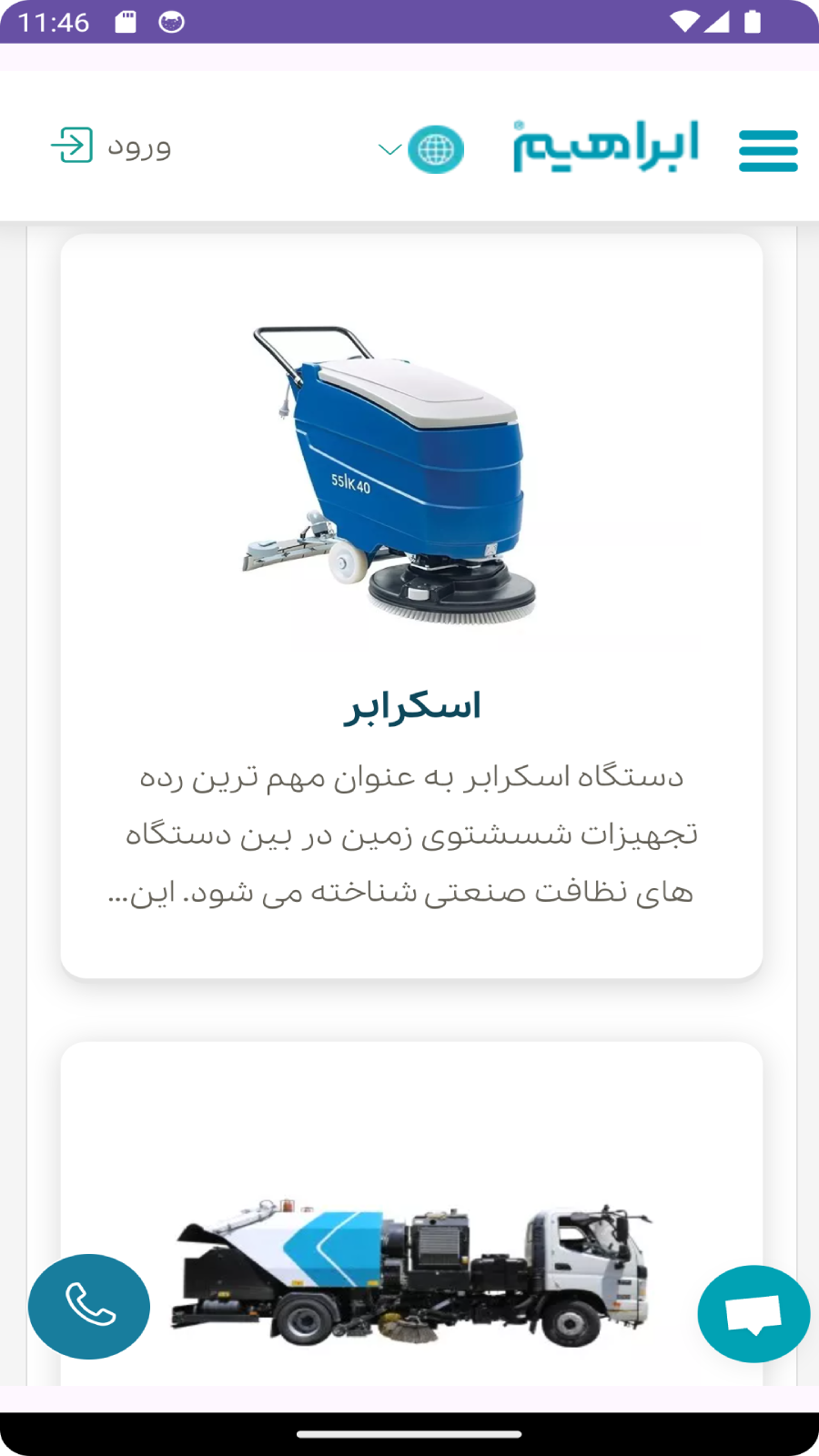Tap the sweeper truck product image

409,1274
